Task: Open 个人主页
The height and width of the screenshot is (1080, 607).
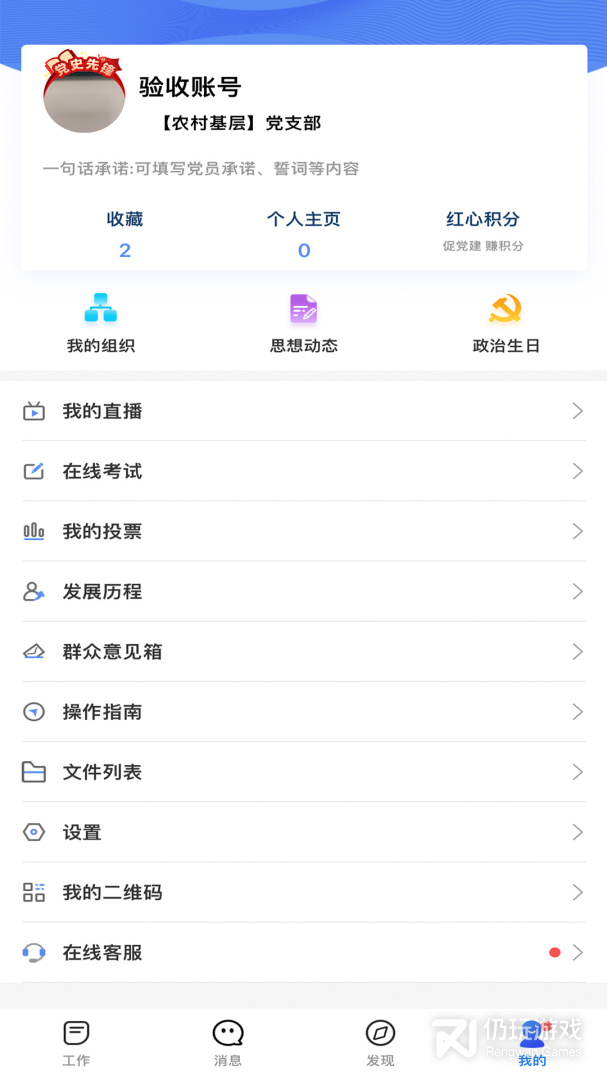Action: (304, 234)
